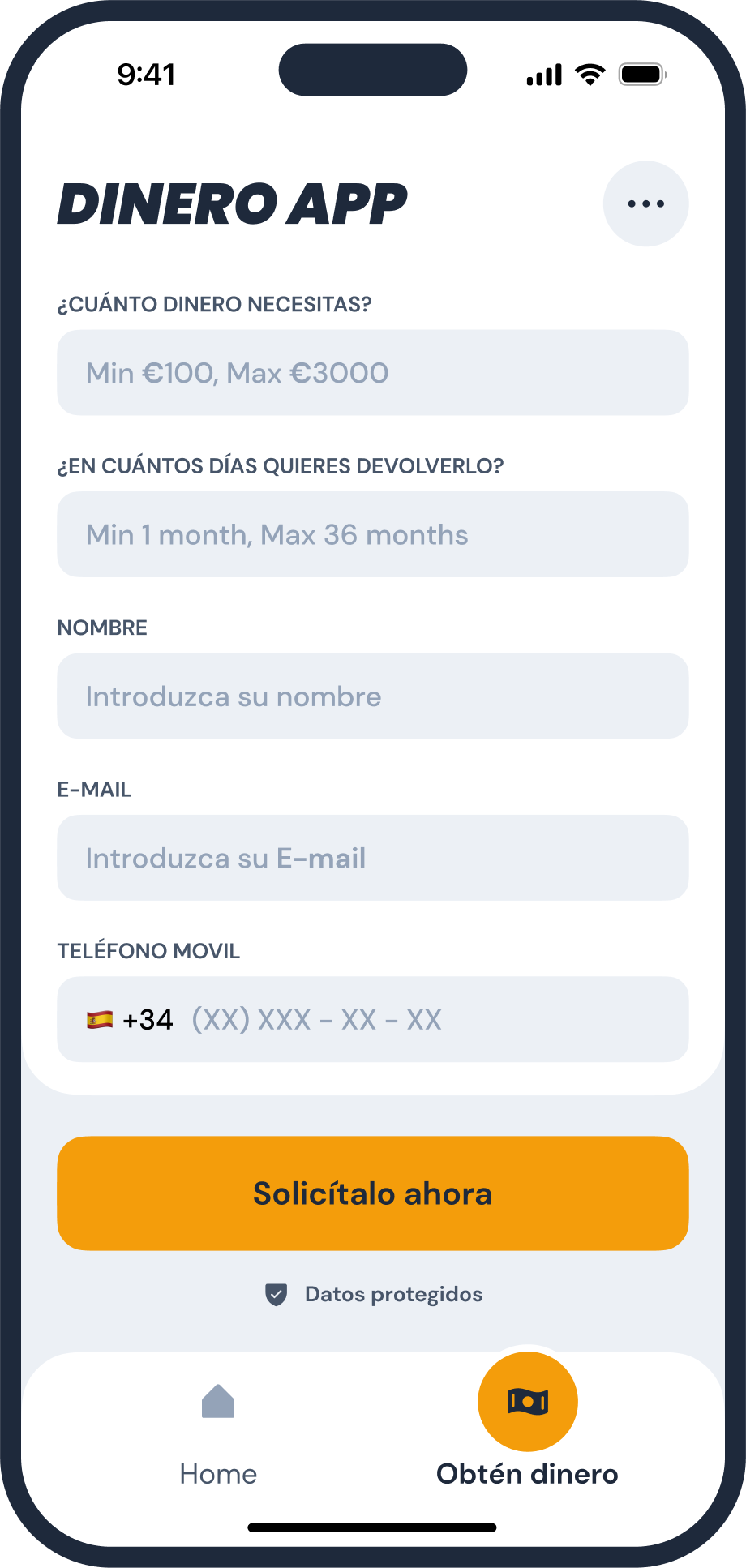Open the +34 country code picker
The height and width of the screenshot is (1568, 746).
click(x=130, y=1019)
